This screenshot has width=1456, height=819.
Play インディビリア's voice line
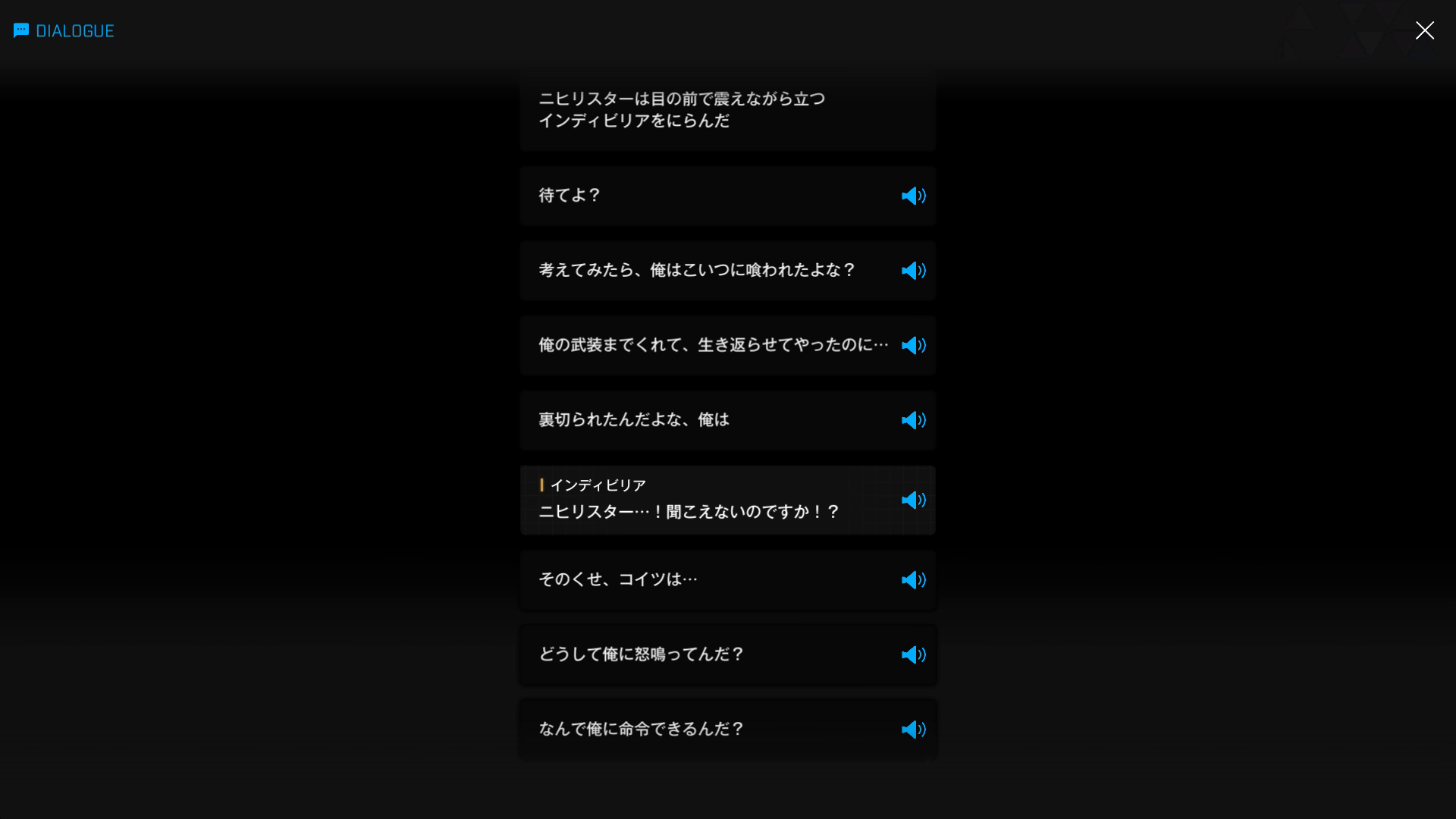(x=913, y=500)
